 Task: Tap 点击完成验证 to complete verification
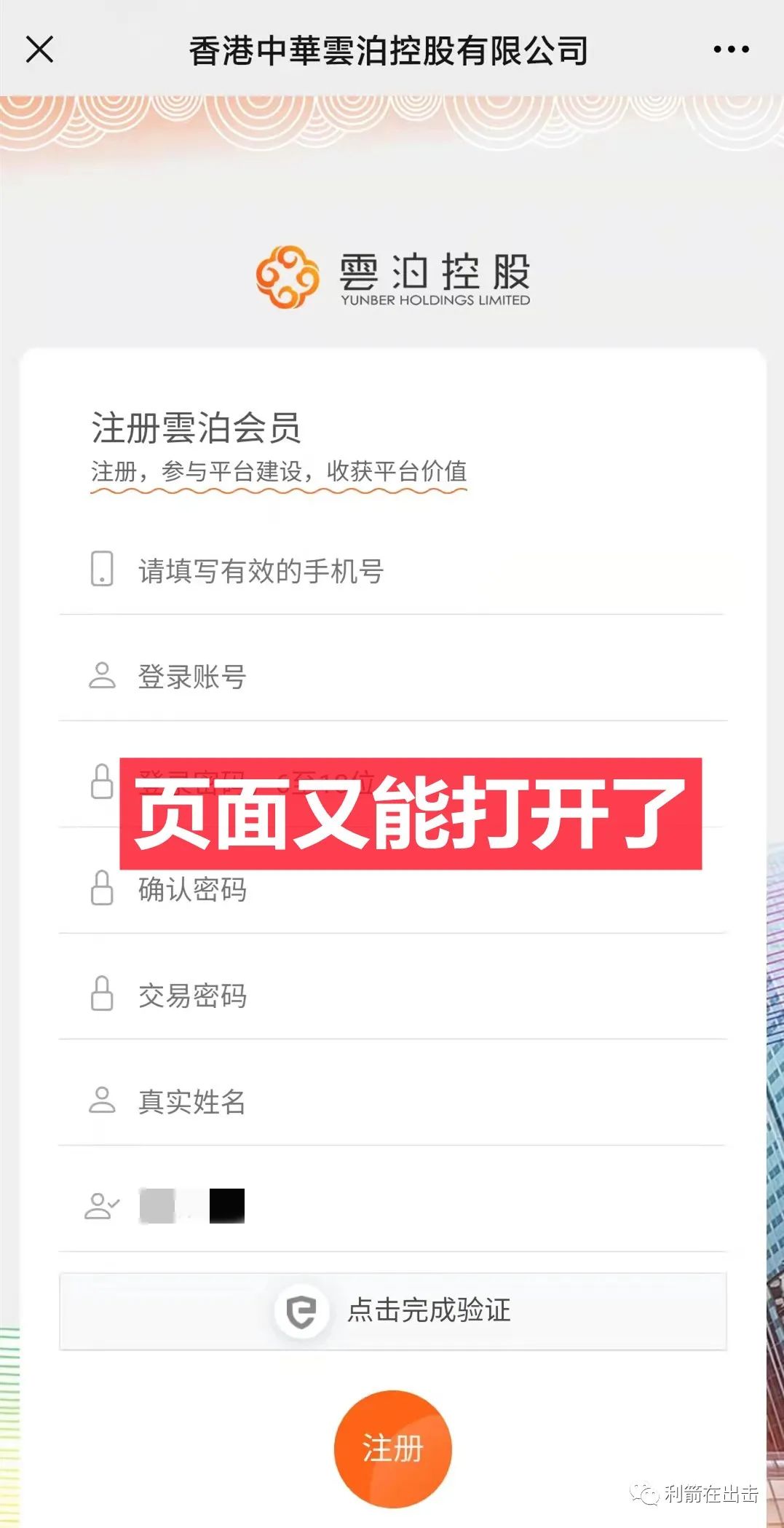(x=393, y=1311)
